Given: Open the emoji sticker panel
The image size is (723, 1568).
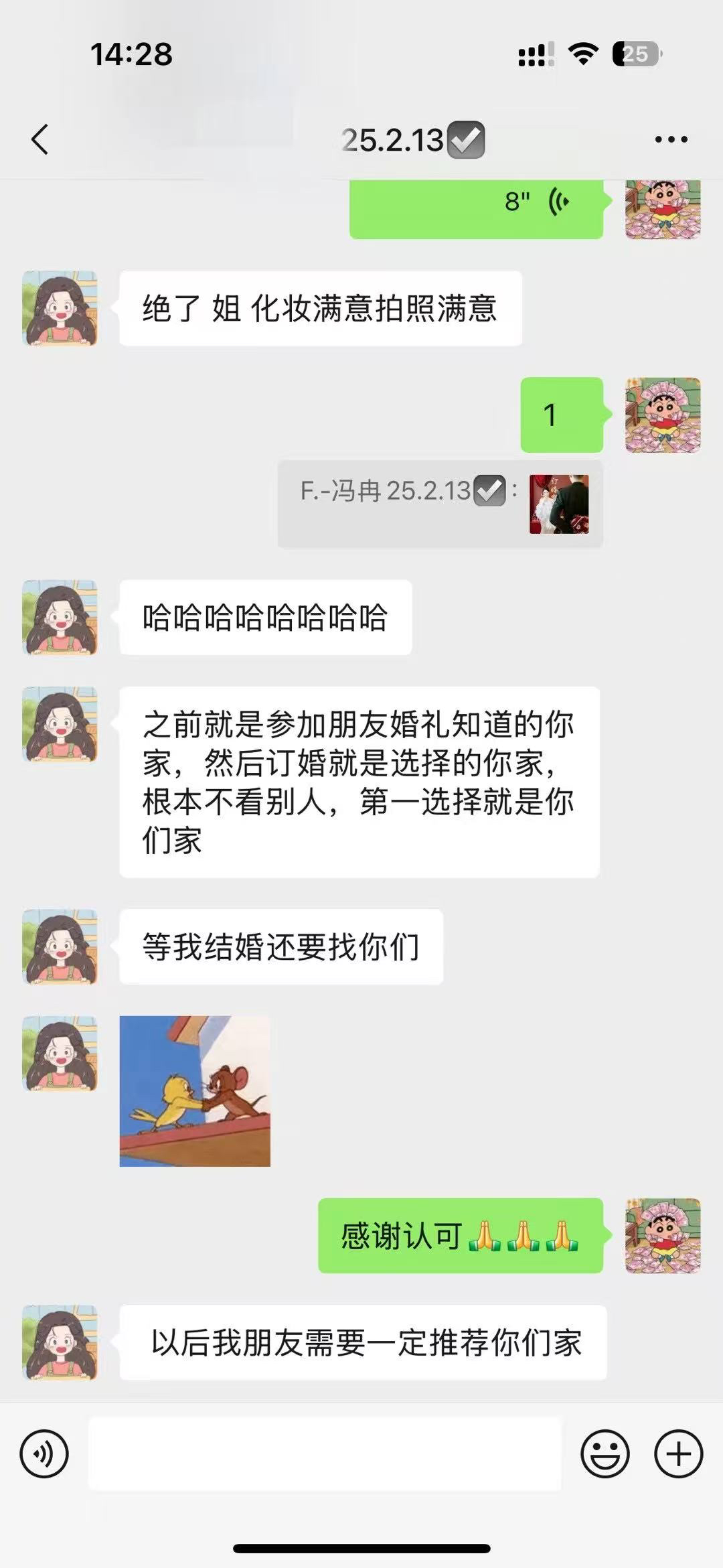Looking at the screenshot, I should pyautogui.click(x=605, y=1453).
